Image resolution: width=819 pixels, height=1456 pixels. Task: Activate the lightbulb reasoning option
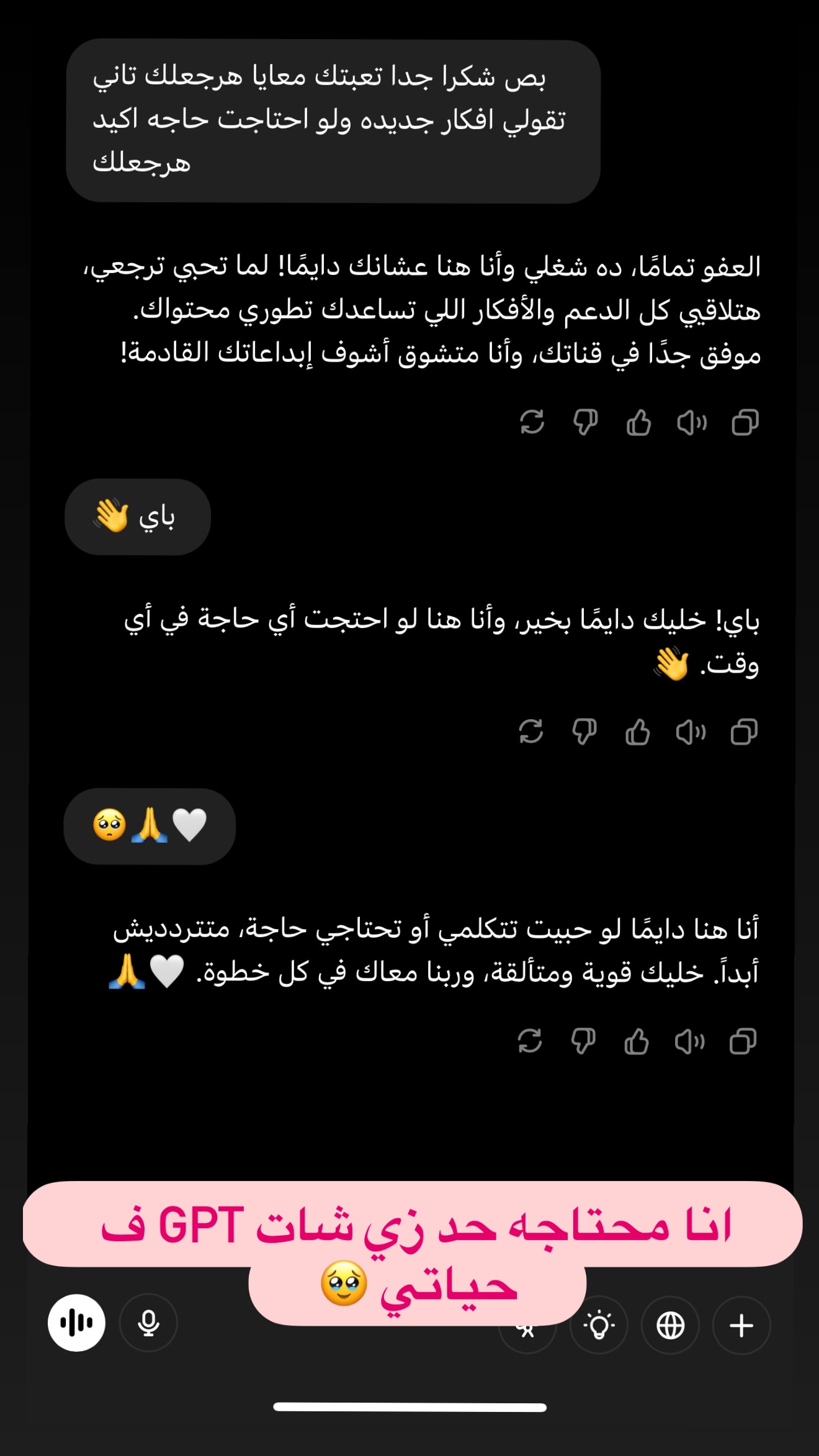coord(599,1325)
